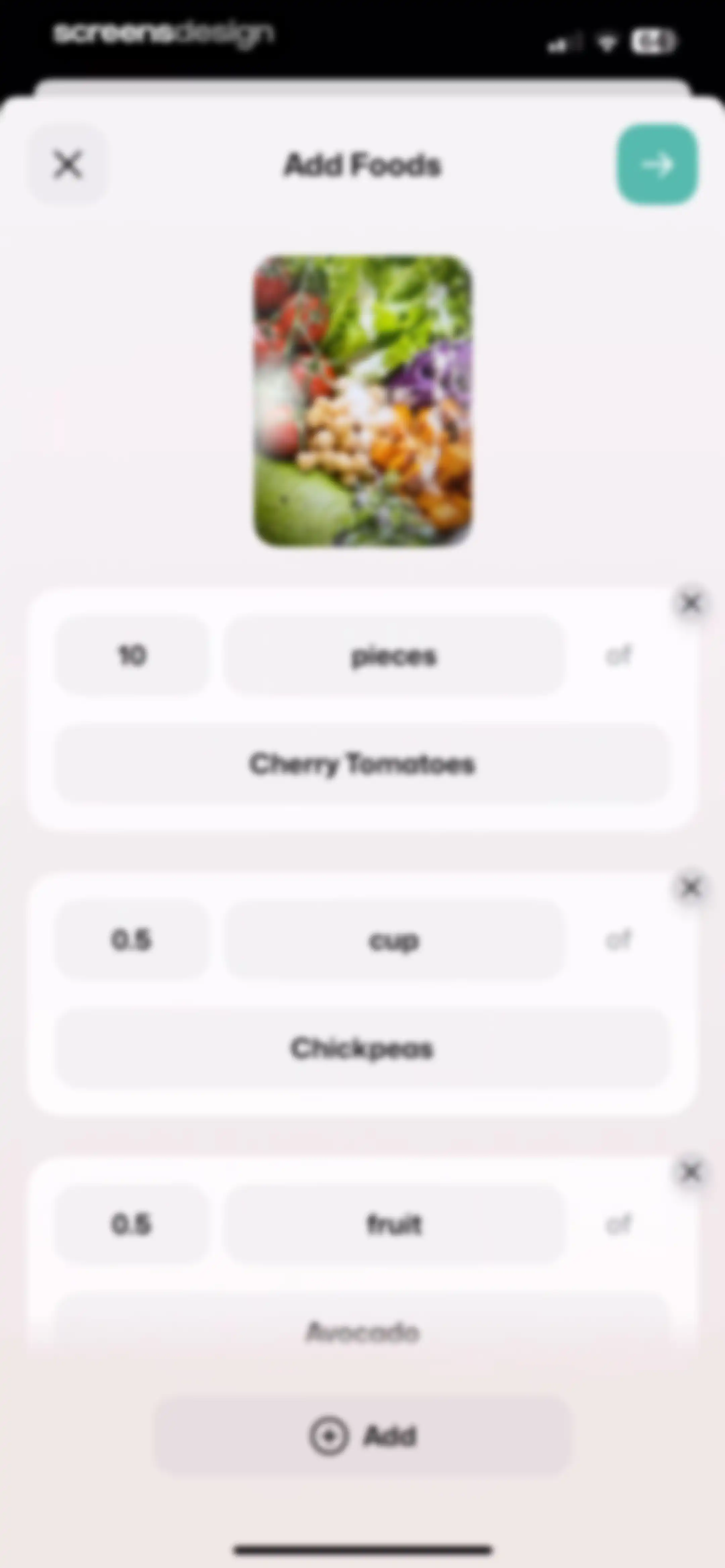The height and width of the screenshot is (1568, 725).
Task: Change the pieces unit selector
Action: tap(394, 655)
